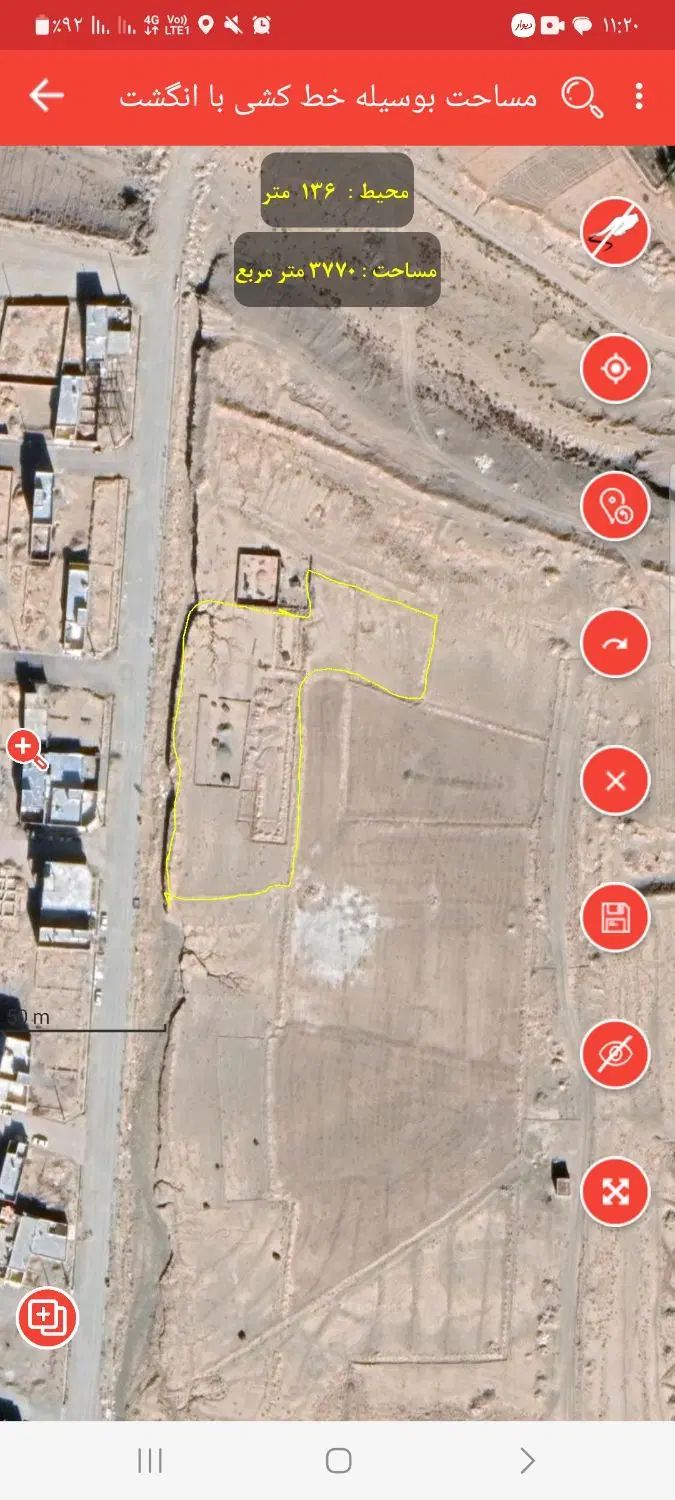The height and width of the screenshot is (1500, 675).
Task: Tap the location pin history button
Action: [615, 506]
